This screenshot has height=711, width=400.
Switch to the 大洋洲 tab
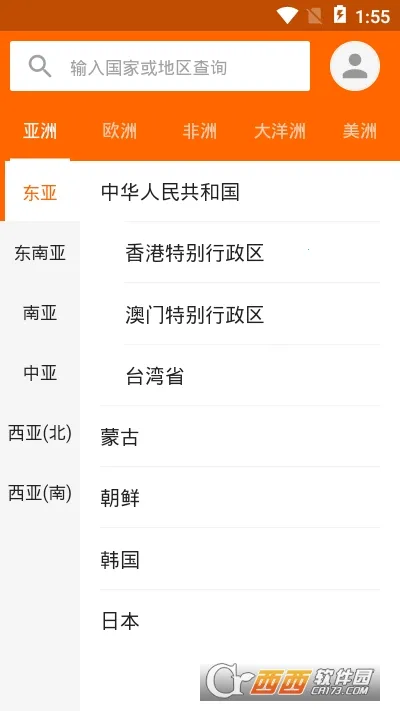280,131
